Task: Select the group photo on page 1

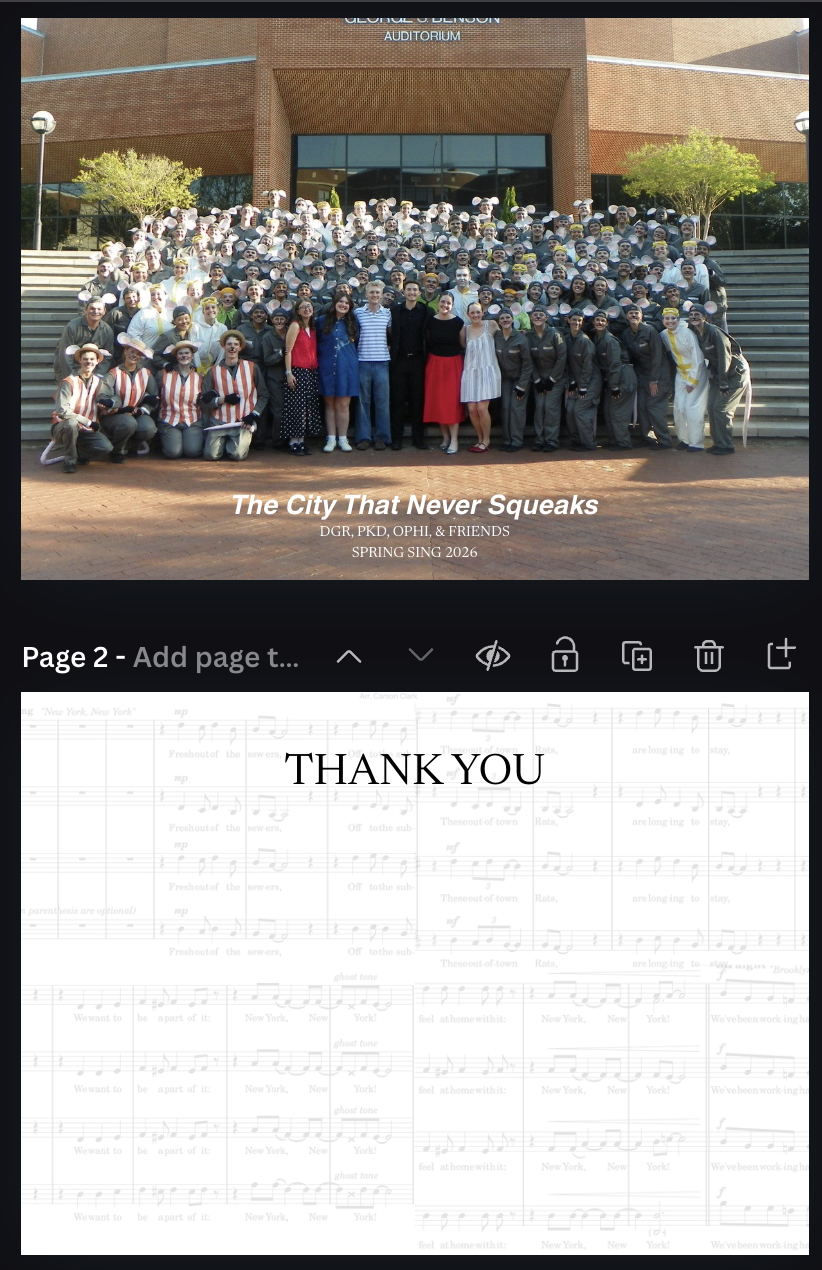Action: (x=414, y=300)
